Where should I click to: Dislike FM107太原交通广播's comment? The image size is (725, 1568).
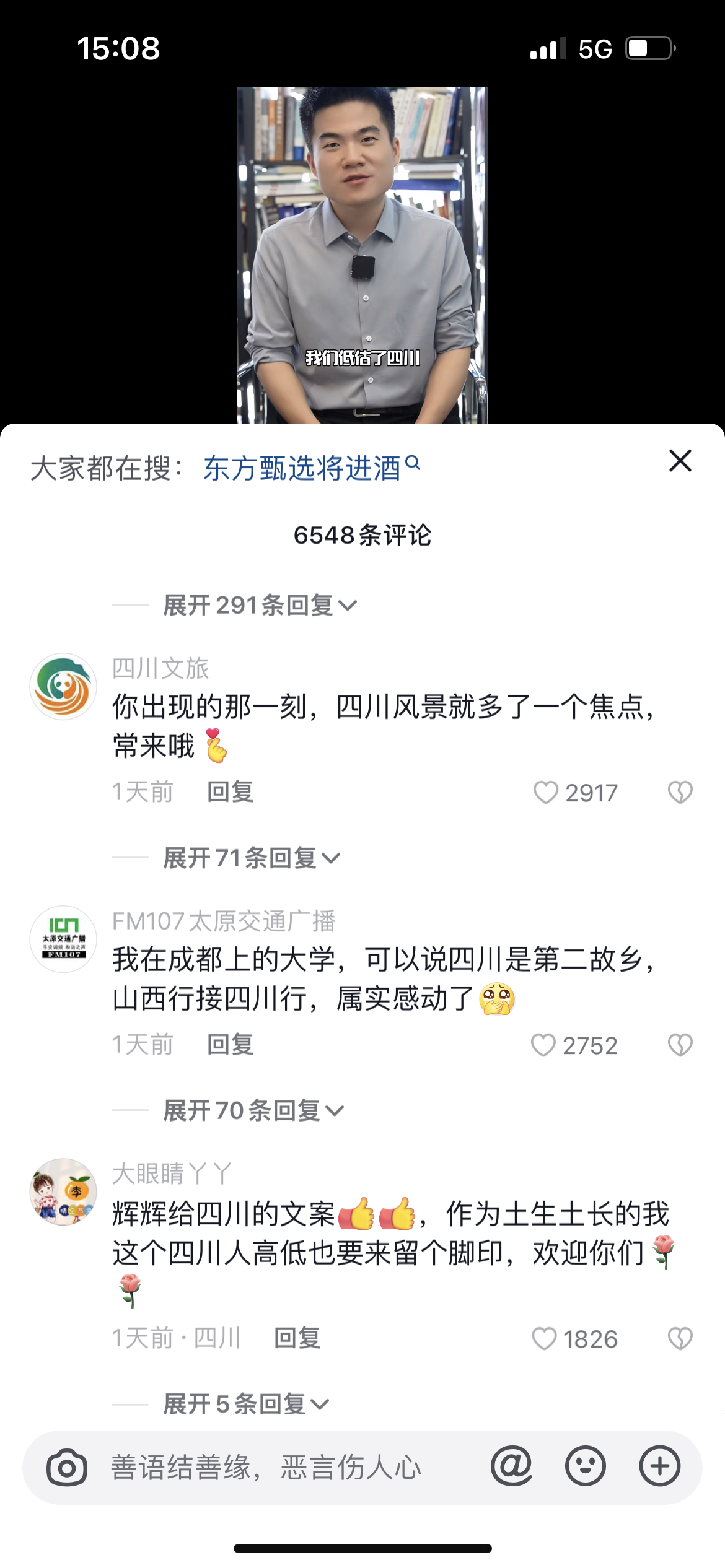tap(680, 1045)
